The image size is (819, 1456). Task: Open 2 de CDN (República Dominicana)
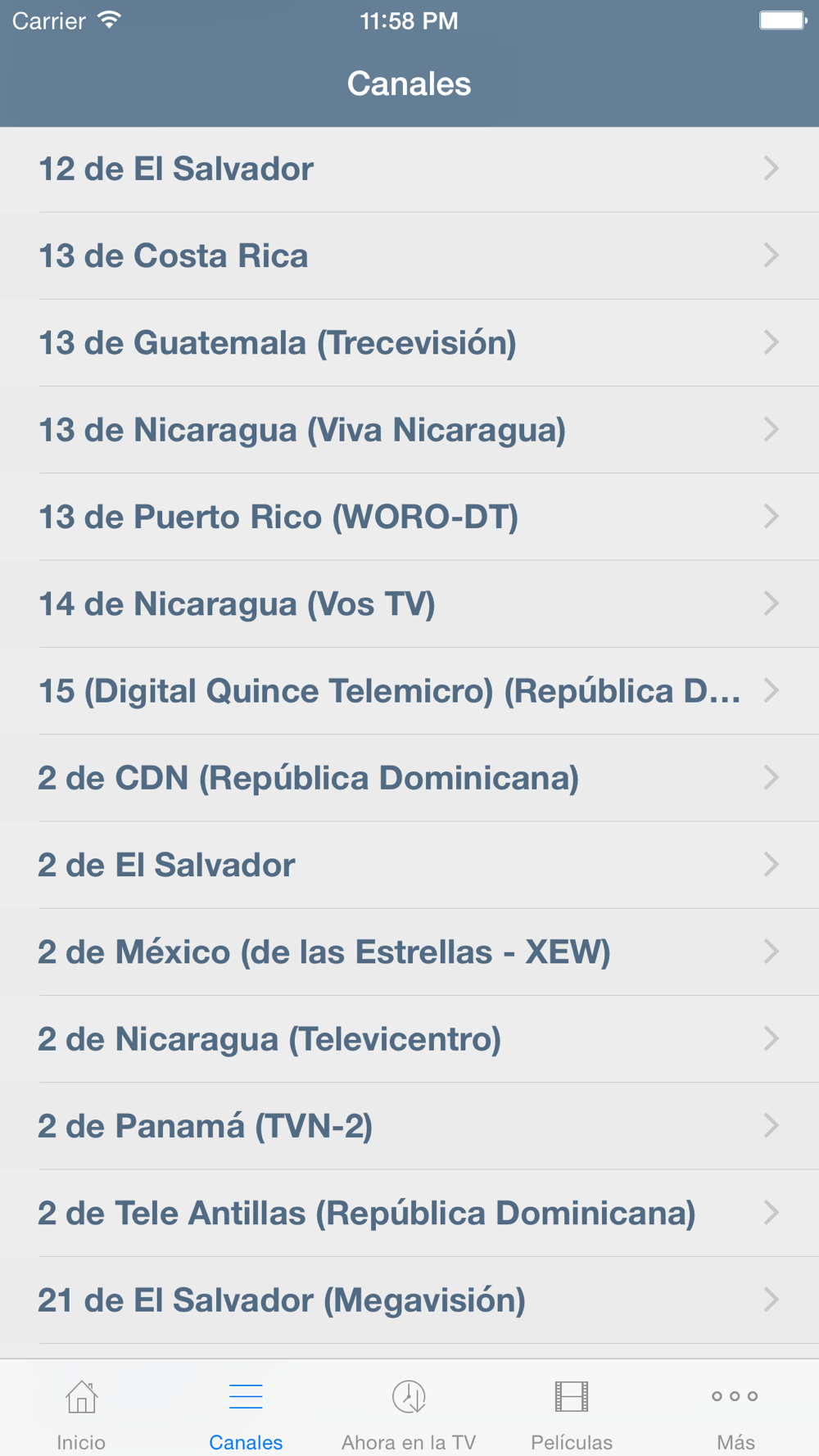pyautogui.click(x=409, y=778)
